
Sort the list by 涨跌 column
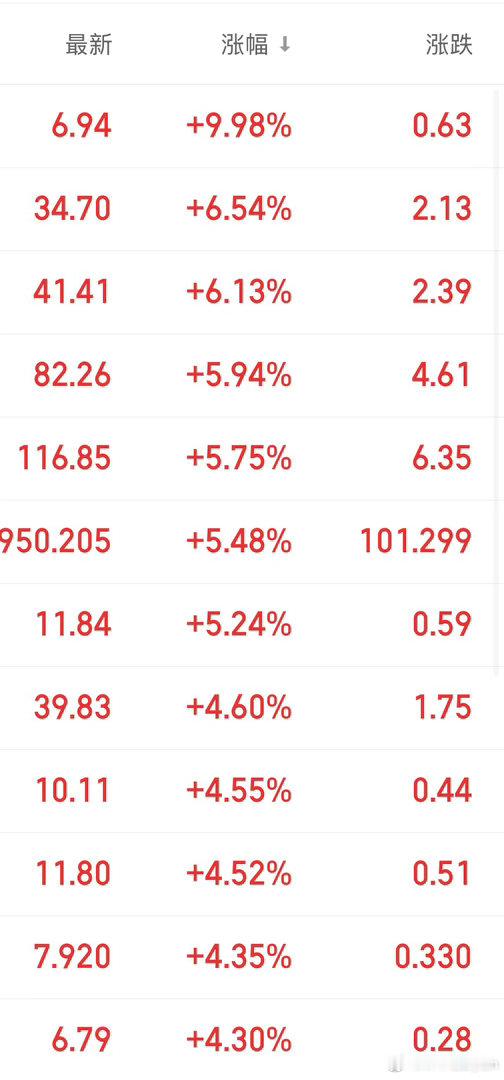coord(449,45)
